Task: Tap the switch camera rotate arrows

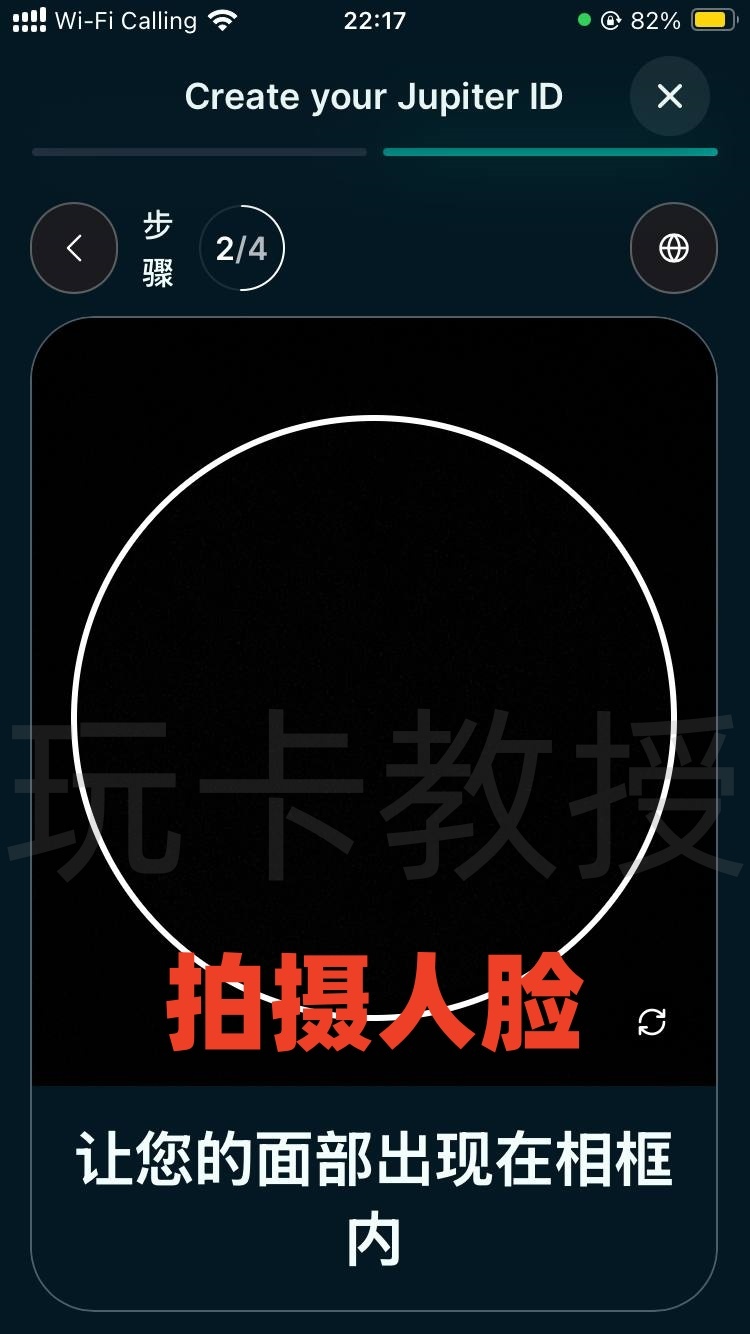Action: pyautogui.click(x=651, y=1023)
